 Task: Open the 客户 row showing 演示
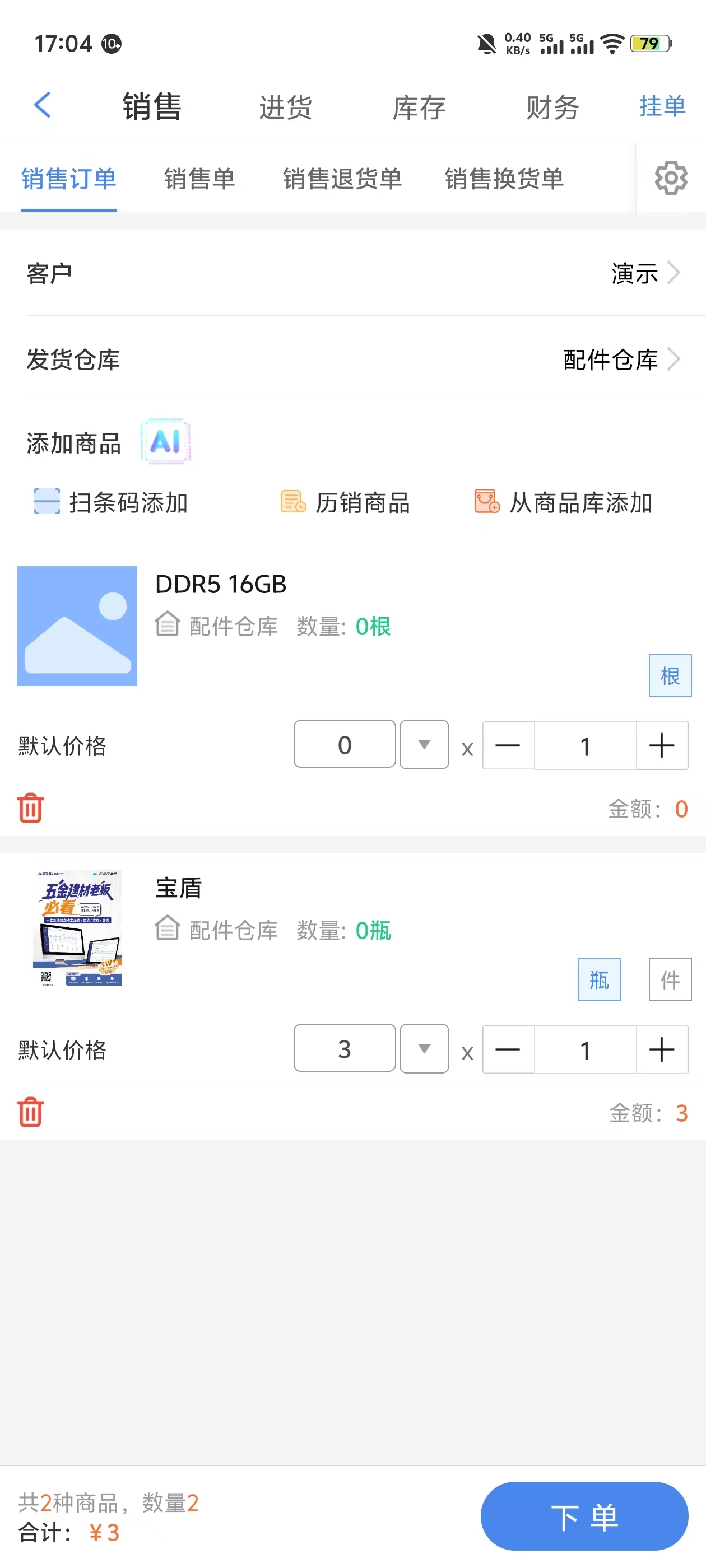tap(354, 273)
